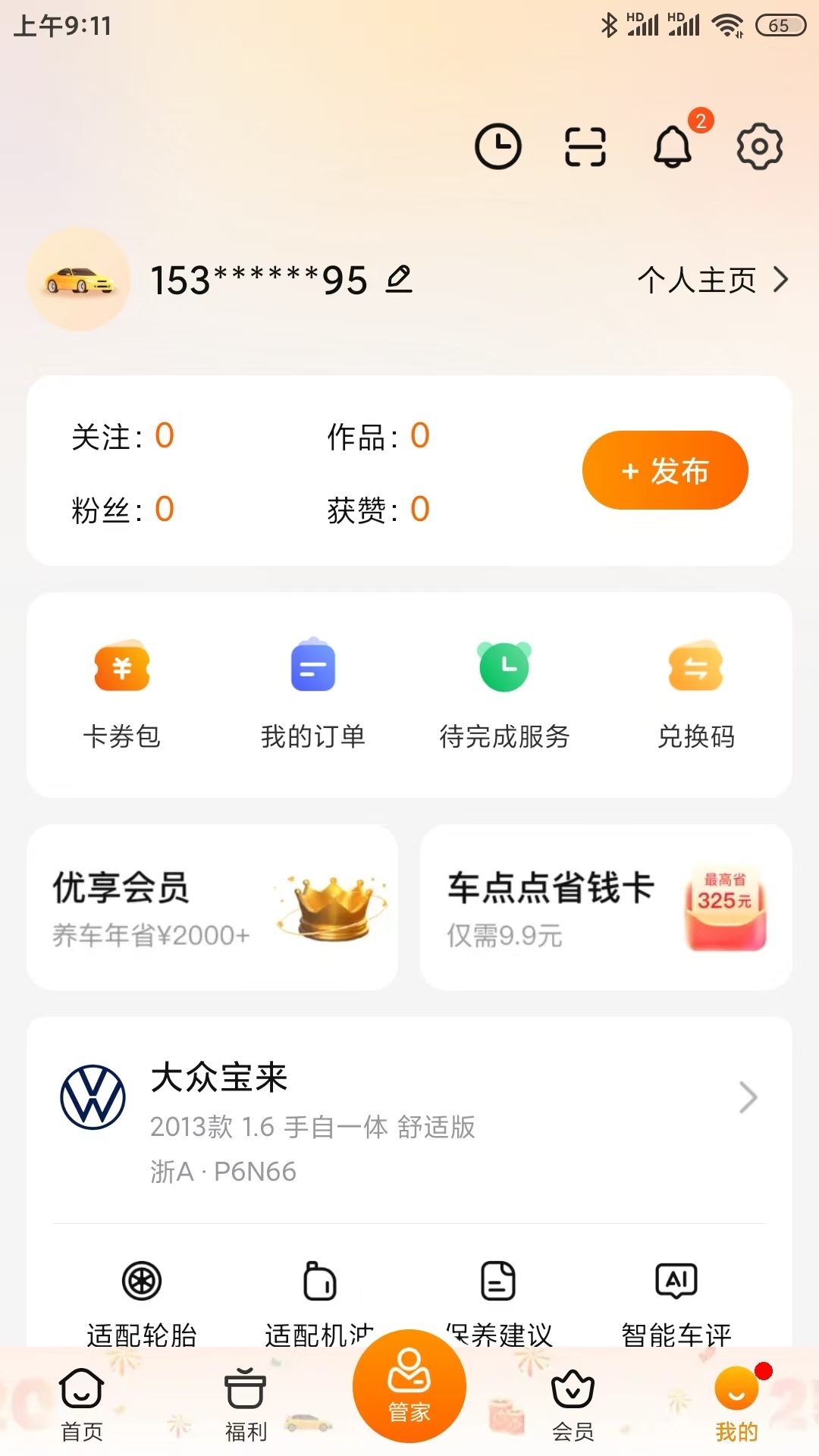Image resolution: width=819 pixels, height=1456 pixels.
Task: Open the settings gear icon
Action: [759, 146]
